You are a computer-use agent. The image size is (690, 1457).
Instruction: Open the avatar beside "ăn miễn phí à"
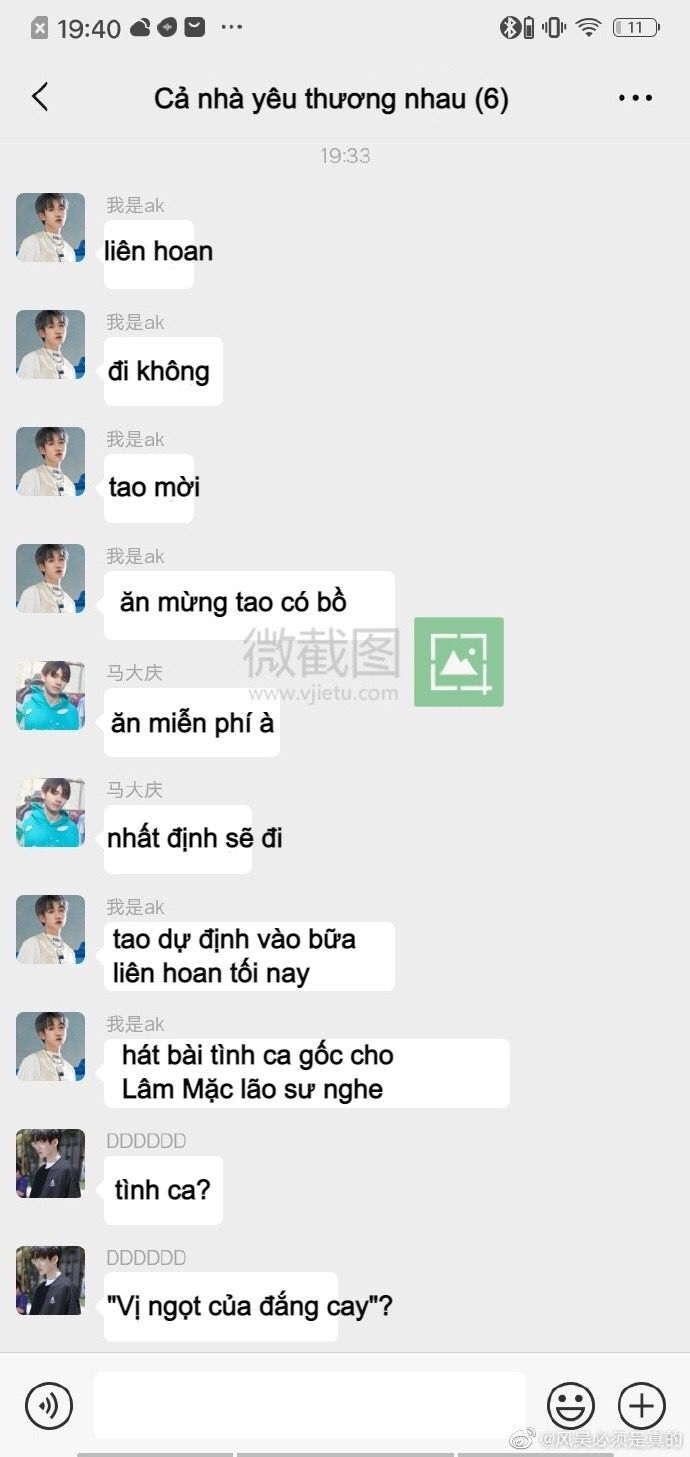[51, 695]
